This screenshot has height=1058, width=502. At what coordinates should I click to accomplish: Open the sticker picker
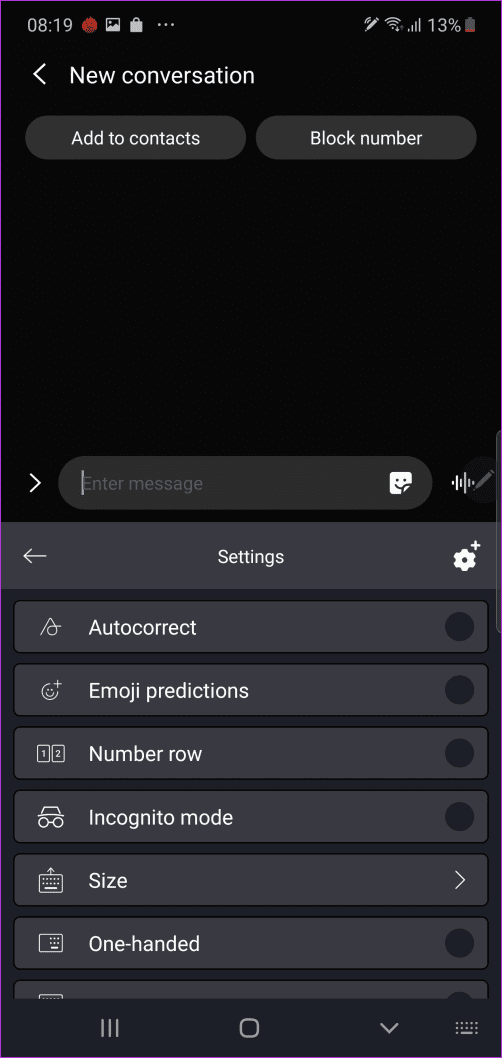point(401,483)
